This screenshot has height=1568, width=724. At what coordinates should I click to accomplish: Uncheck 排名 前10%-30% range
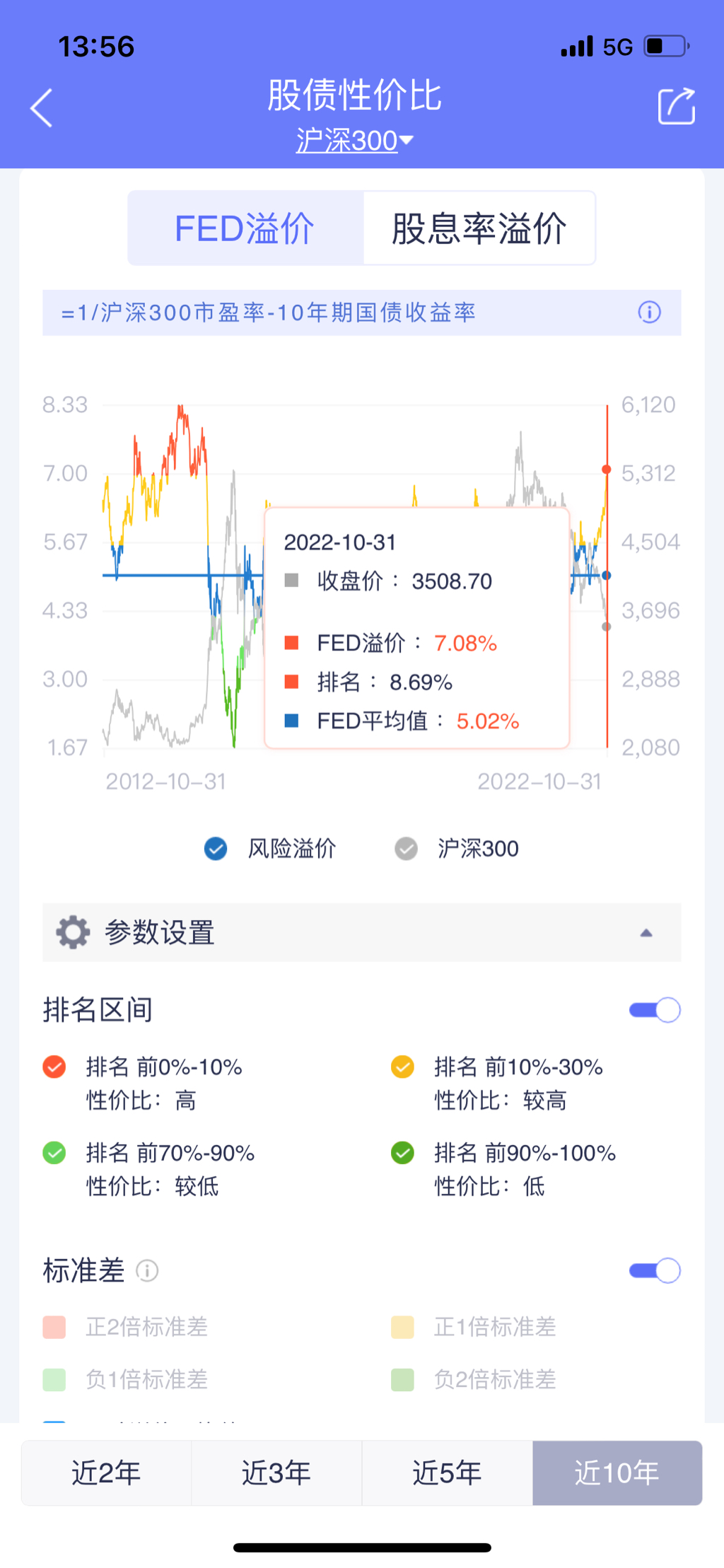(402, 1067)
